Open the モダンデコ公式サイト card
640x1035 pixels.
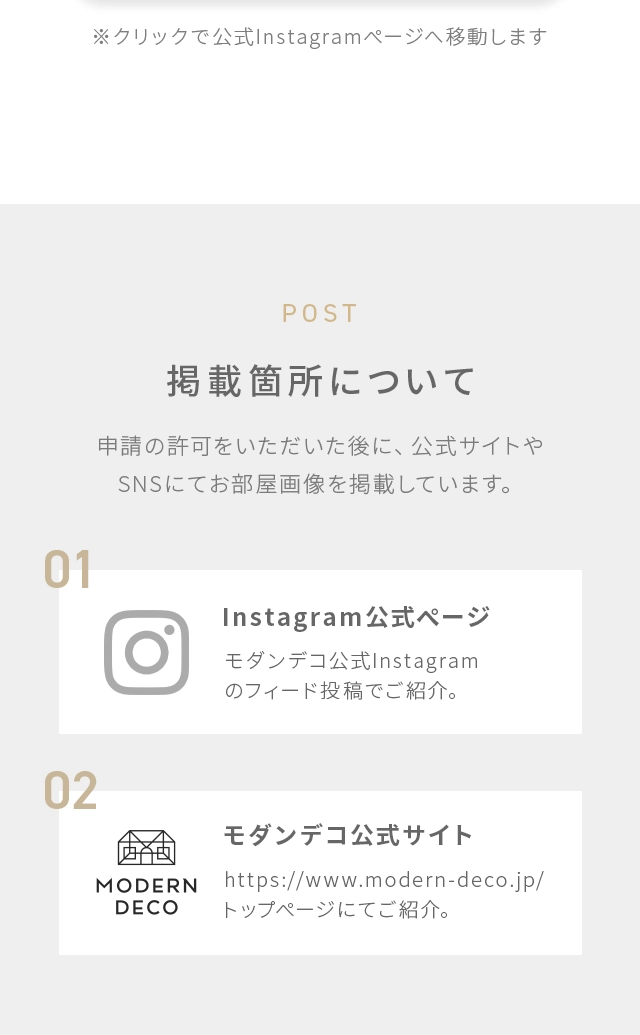[320, 872]
